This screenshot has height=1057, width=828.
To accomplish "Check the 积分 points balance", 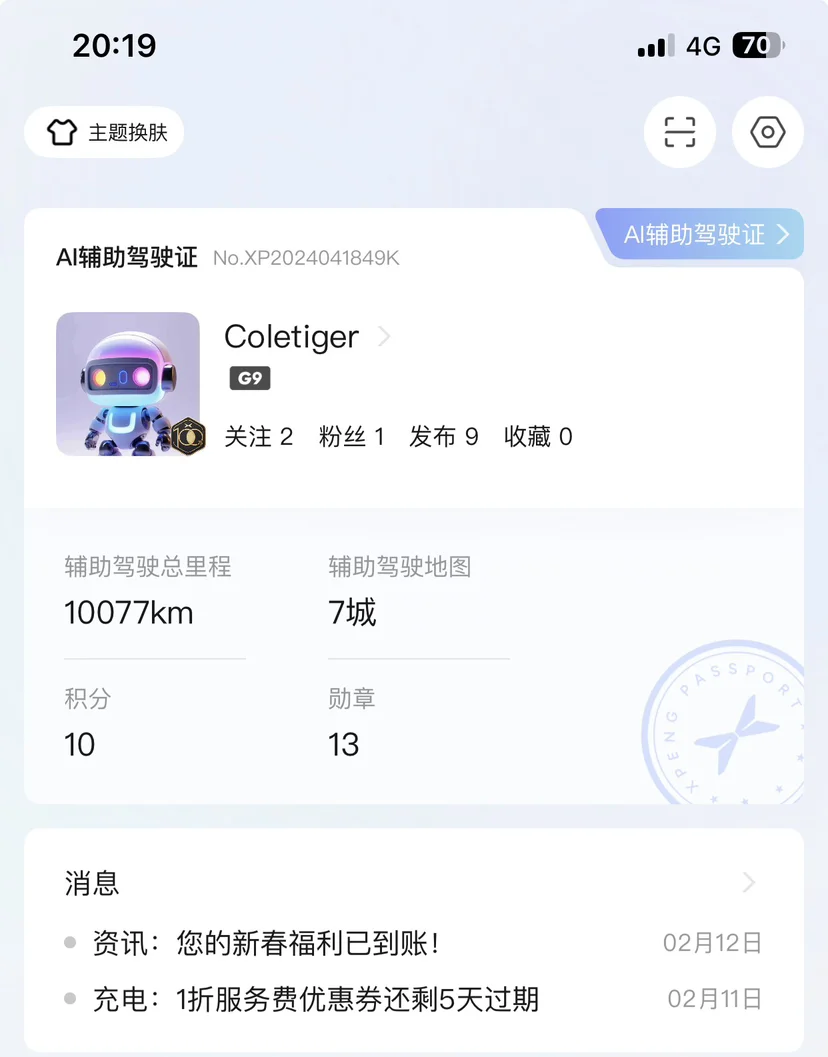I will (88, 724).
